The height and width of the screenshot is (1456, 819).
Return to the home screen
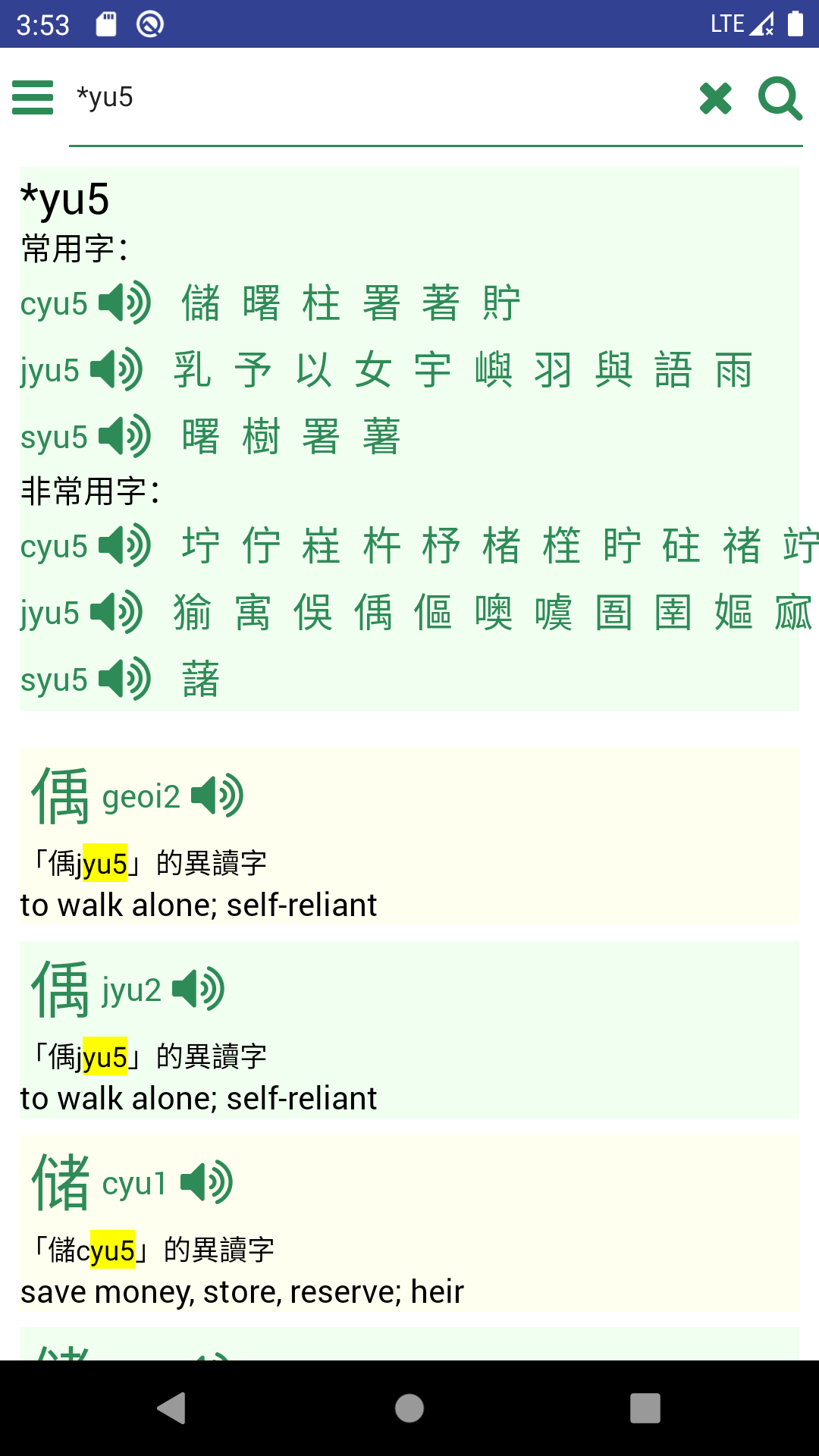[x=409, y=1408]
